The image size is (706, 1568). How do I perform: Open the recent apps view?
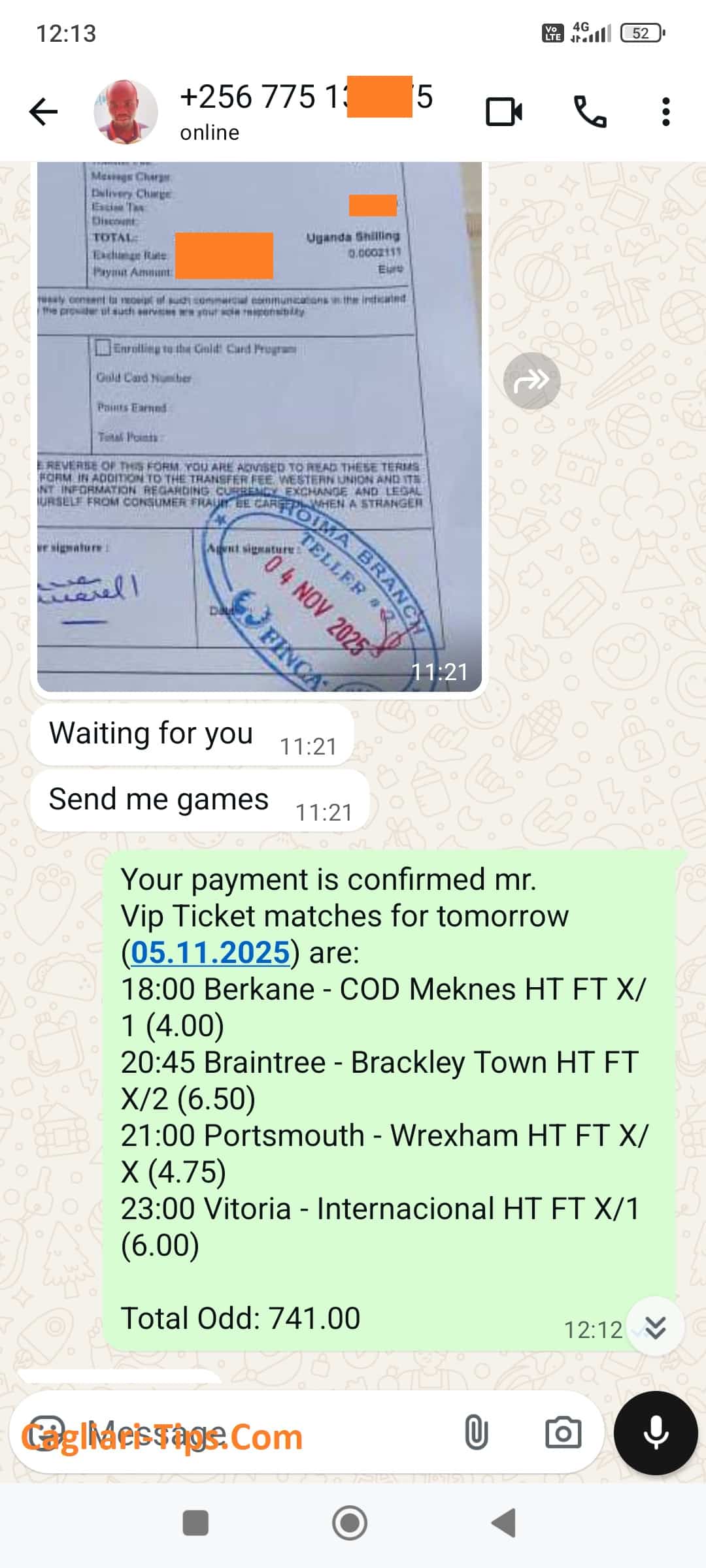[195, 1523]
